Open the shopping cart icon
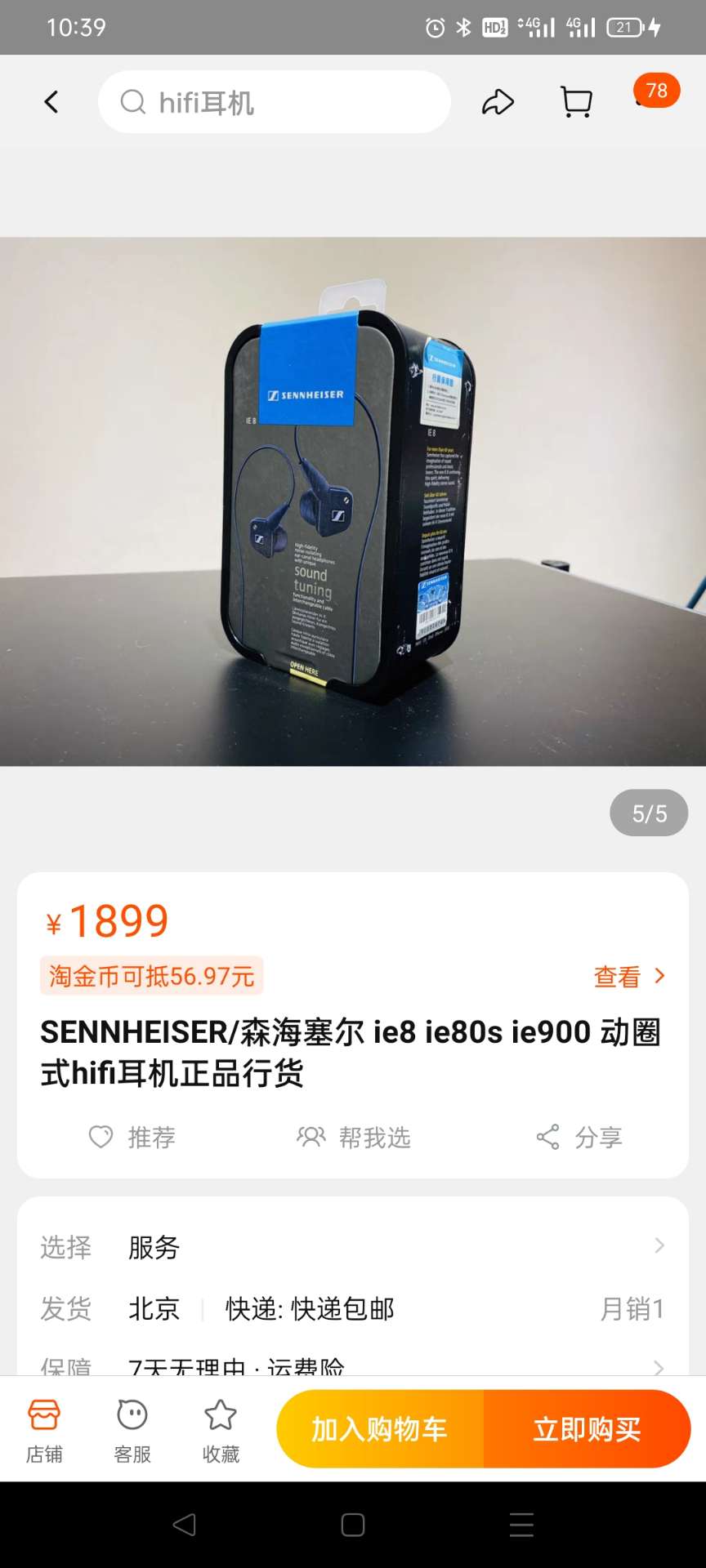 pos(576,102)
